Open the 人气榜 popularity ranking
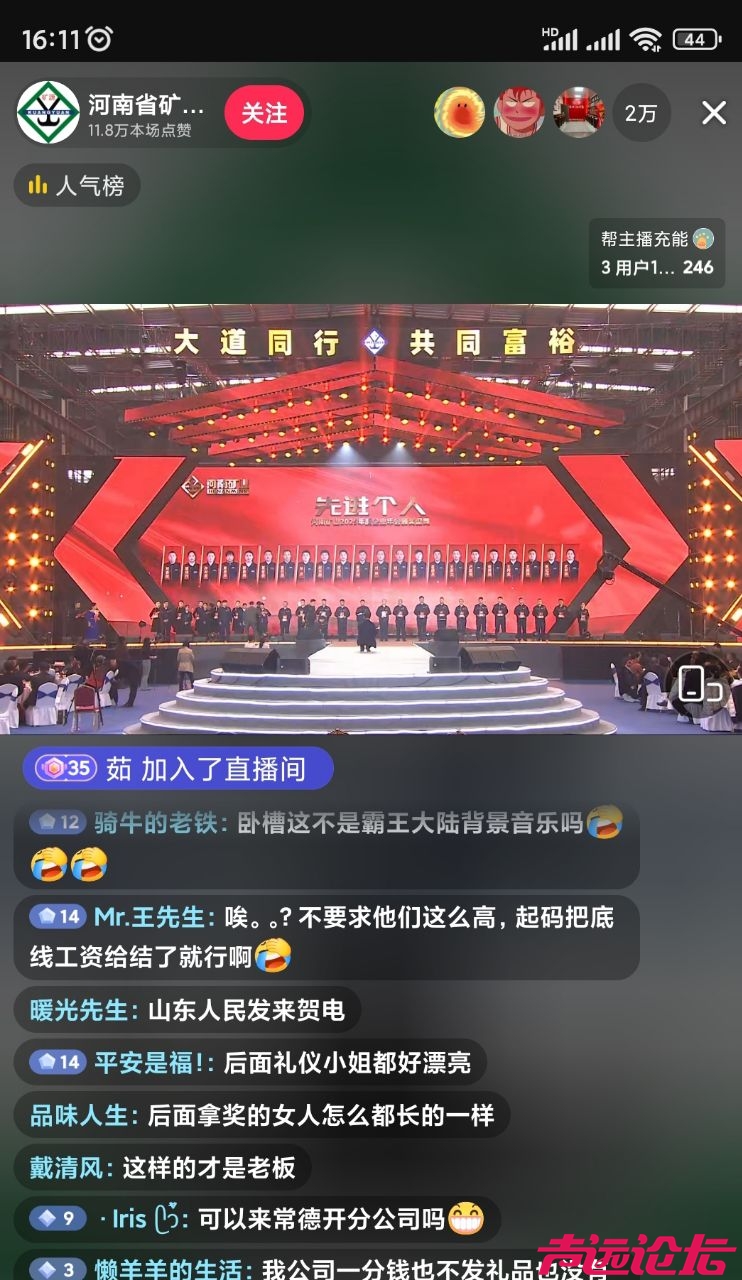Image resolution: width=742 pixels, height=1280 pixels. point(77,185)
